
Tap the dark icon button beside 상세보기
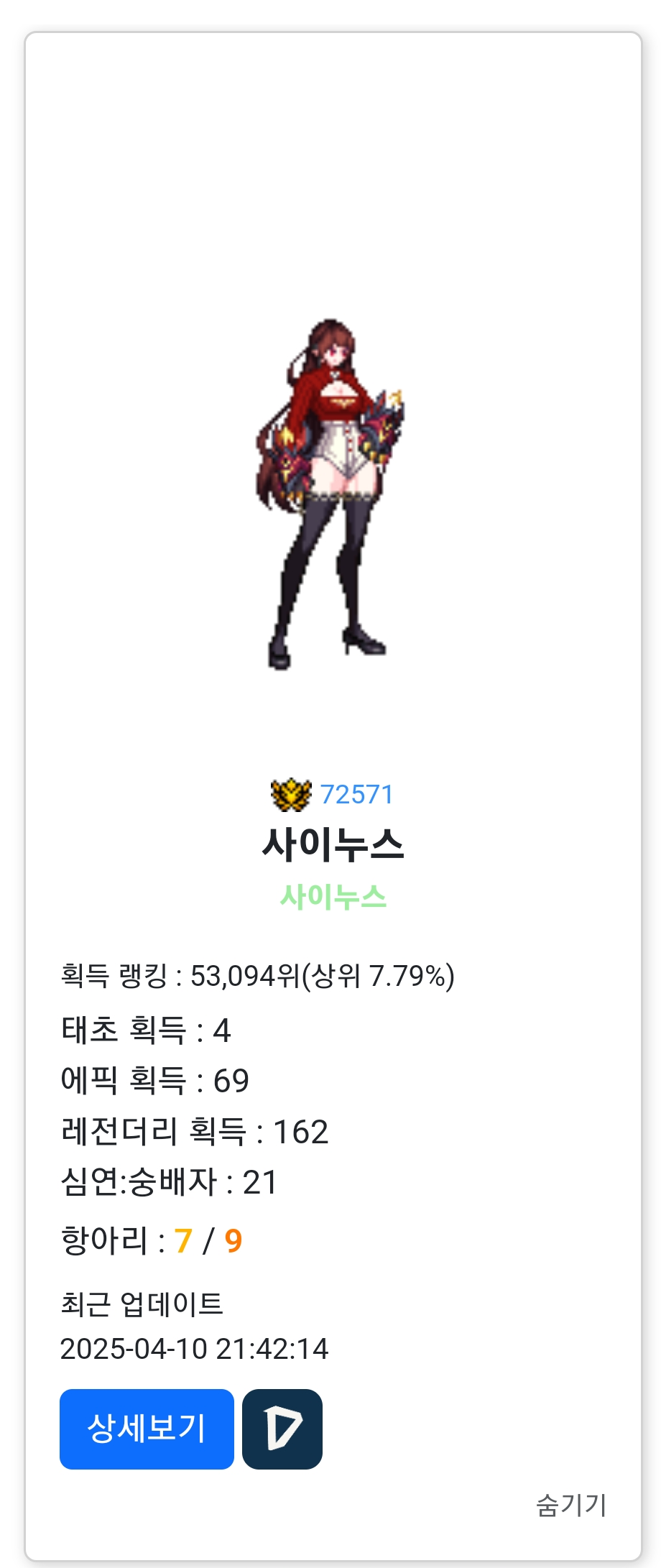(x=282, y=1429)
